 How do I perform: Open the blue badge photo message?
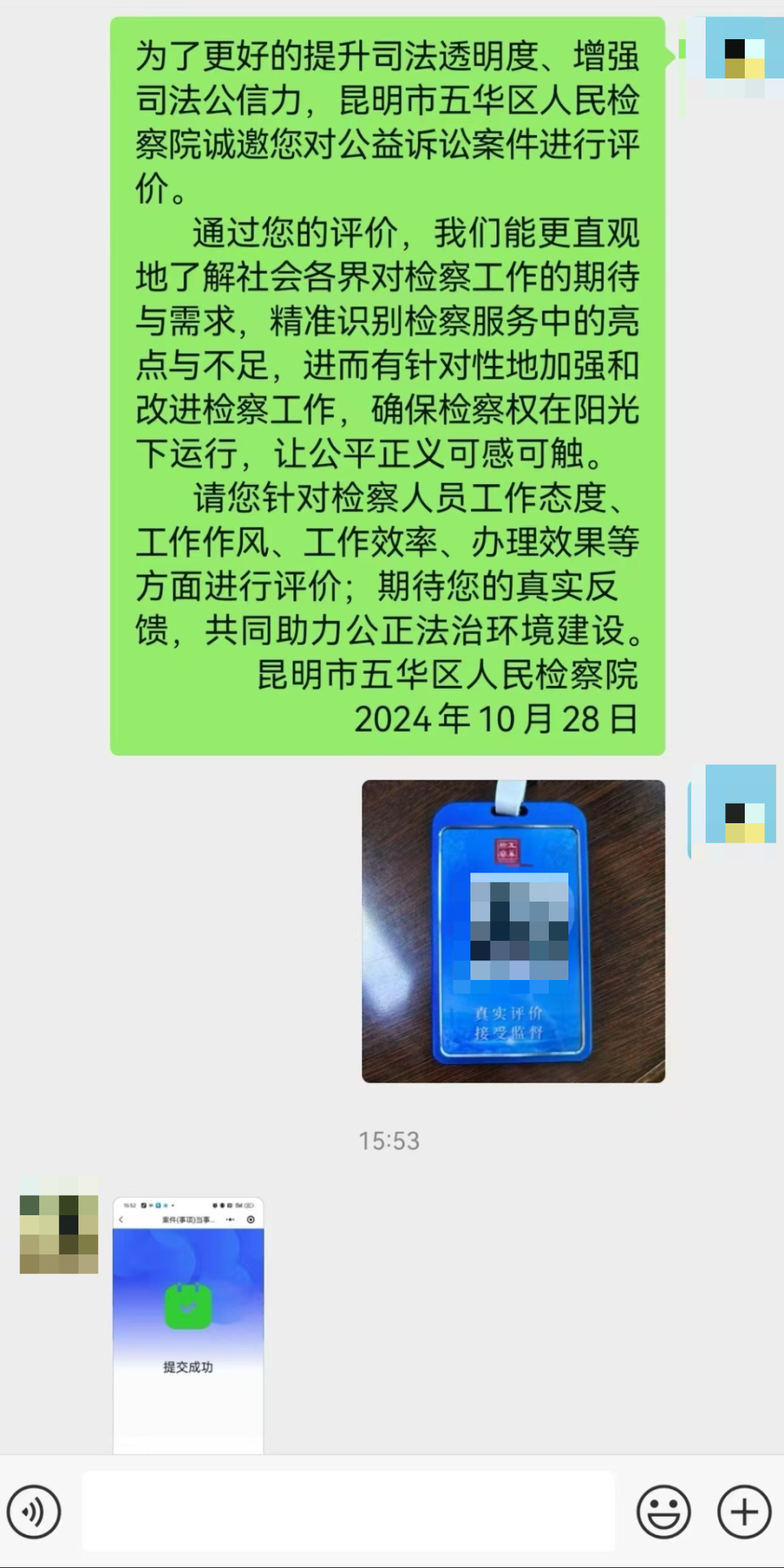pyautogui.click(x=513, y=931)
